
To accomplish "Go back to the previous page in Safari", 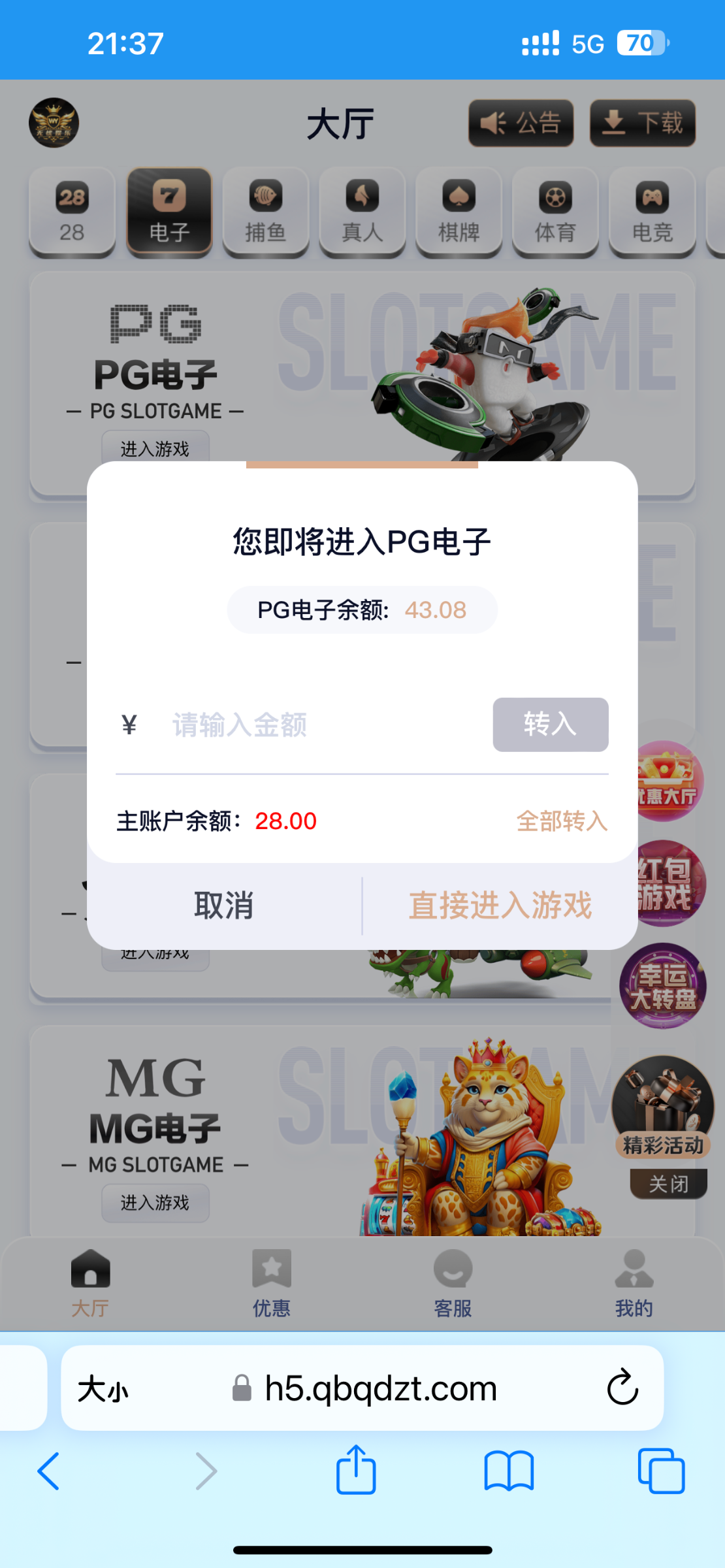I will [49, 1471].
